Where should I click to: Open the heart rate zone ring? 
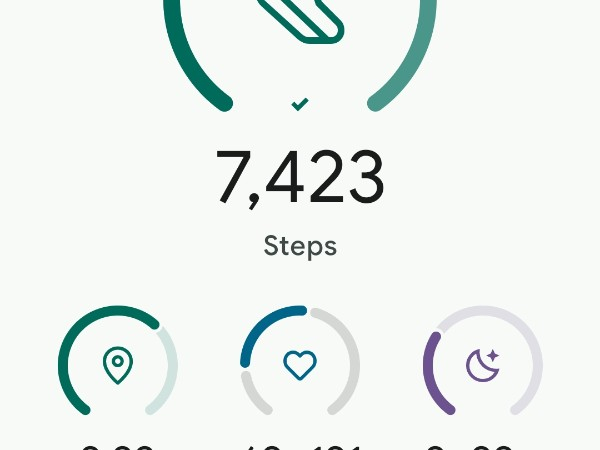point(300,364)
